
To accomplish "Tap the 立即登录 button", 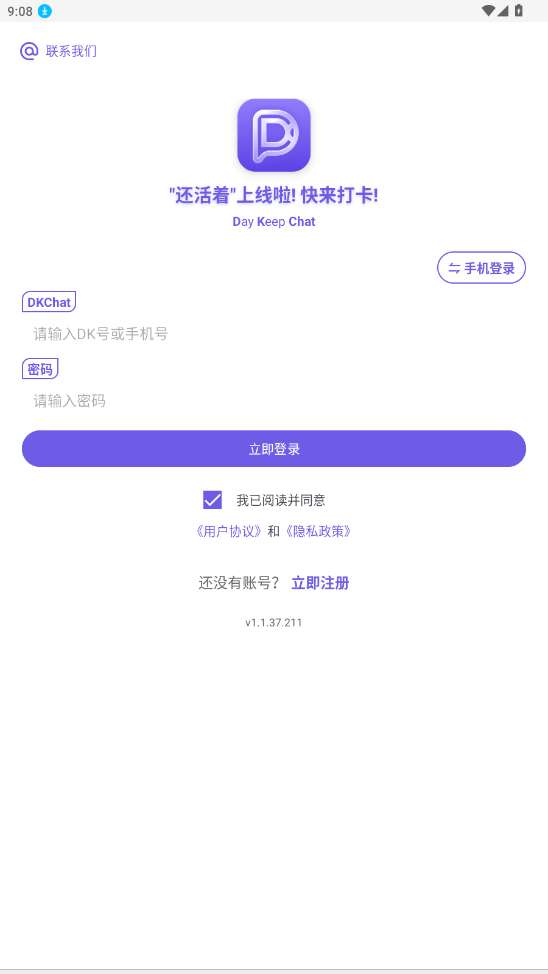I will [274, 448].
